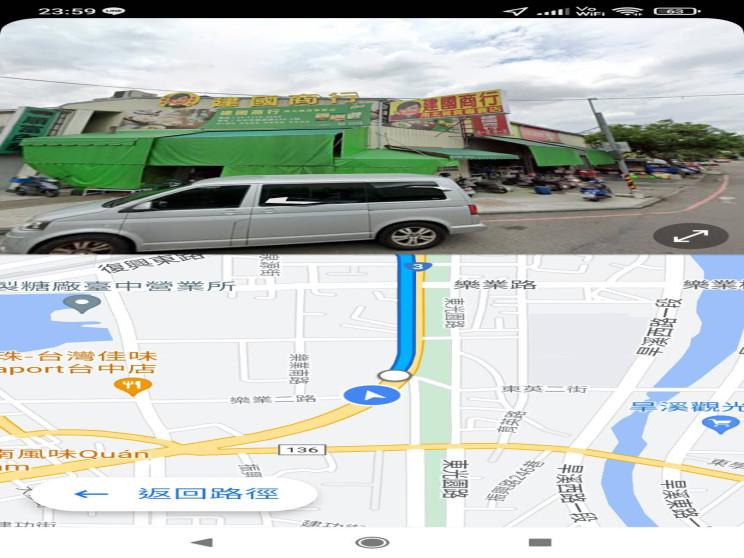Open the restaurant pin on the map

click(132, 385)
